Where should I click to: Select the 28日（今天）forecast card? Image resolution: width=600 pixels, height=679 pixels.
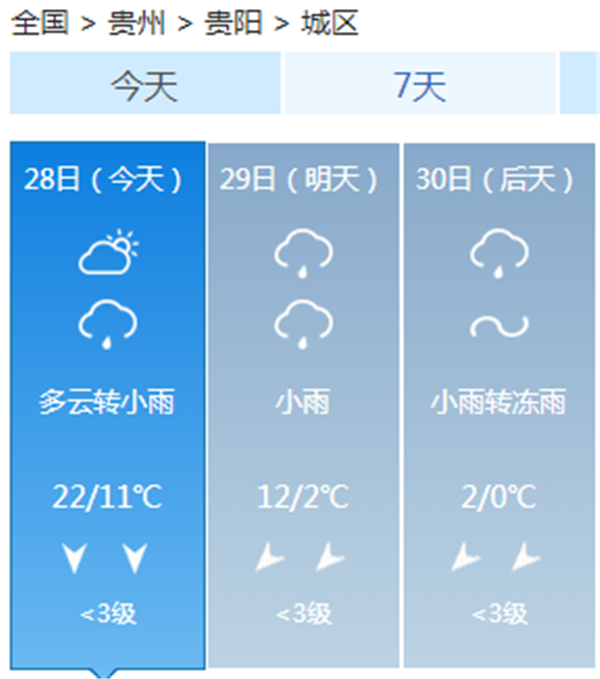click(x=107, y=400)
